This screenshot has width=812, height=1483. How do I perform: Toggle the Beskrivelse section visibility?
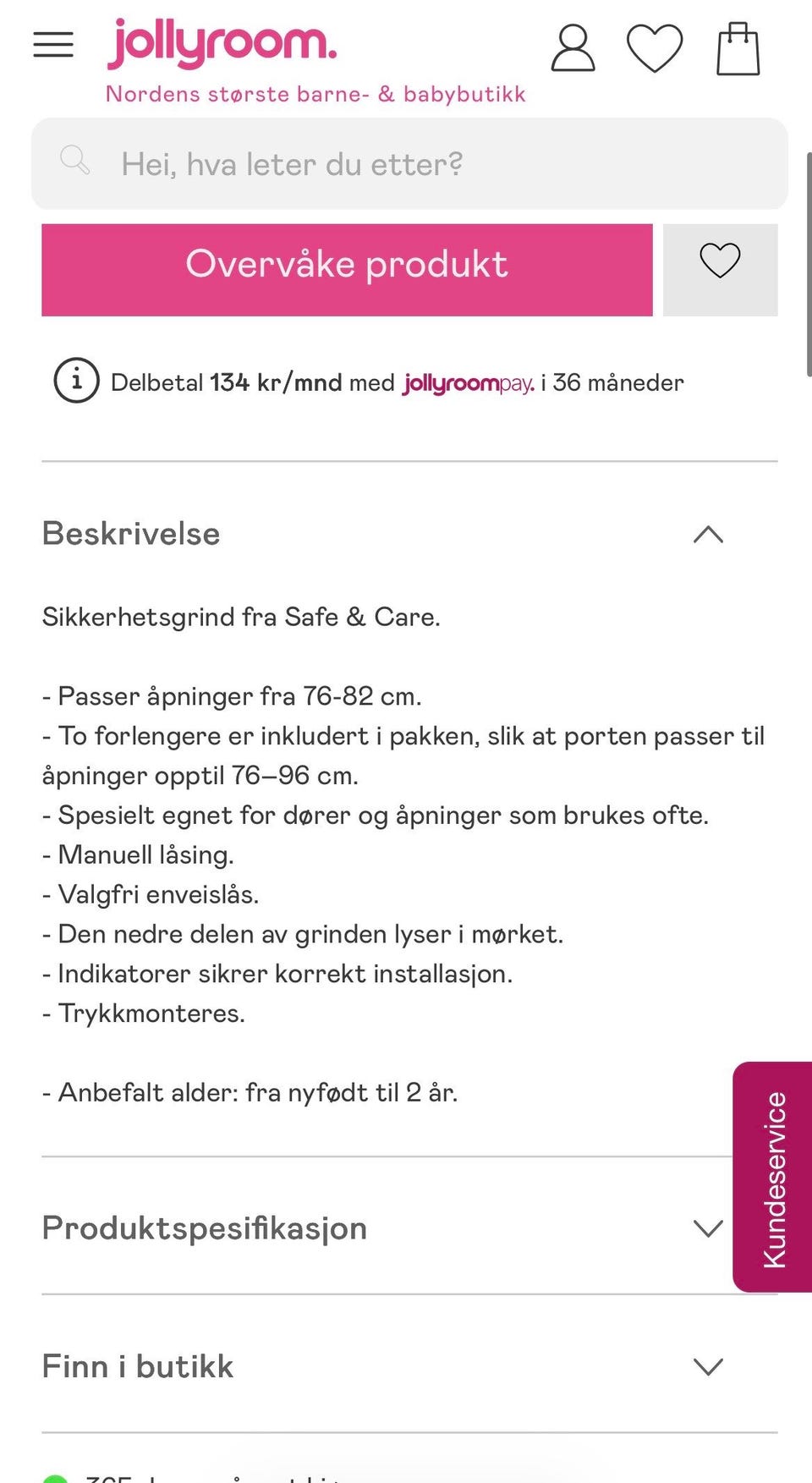click(x=708, y=535)
